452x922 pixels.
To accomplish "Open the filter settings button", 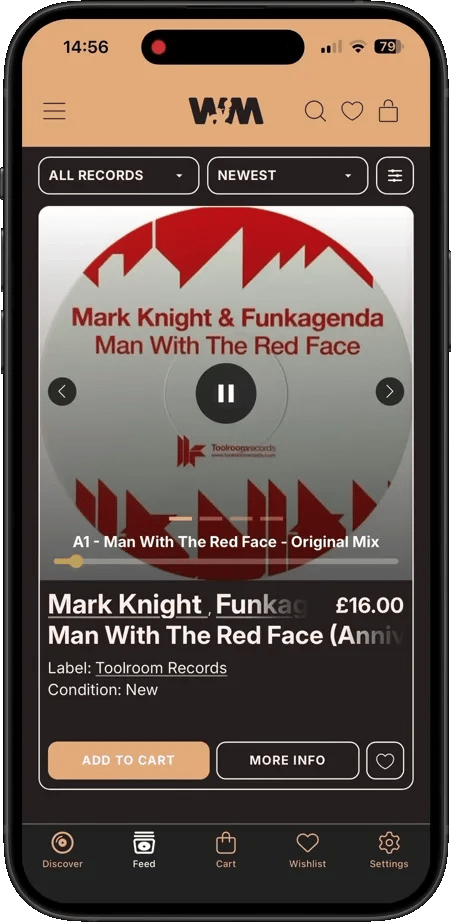I will tap(395, 175).
